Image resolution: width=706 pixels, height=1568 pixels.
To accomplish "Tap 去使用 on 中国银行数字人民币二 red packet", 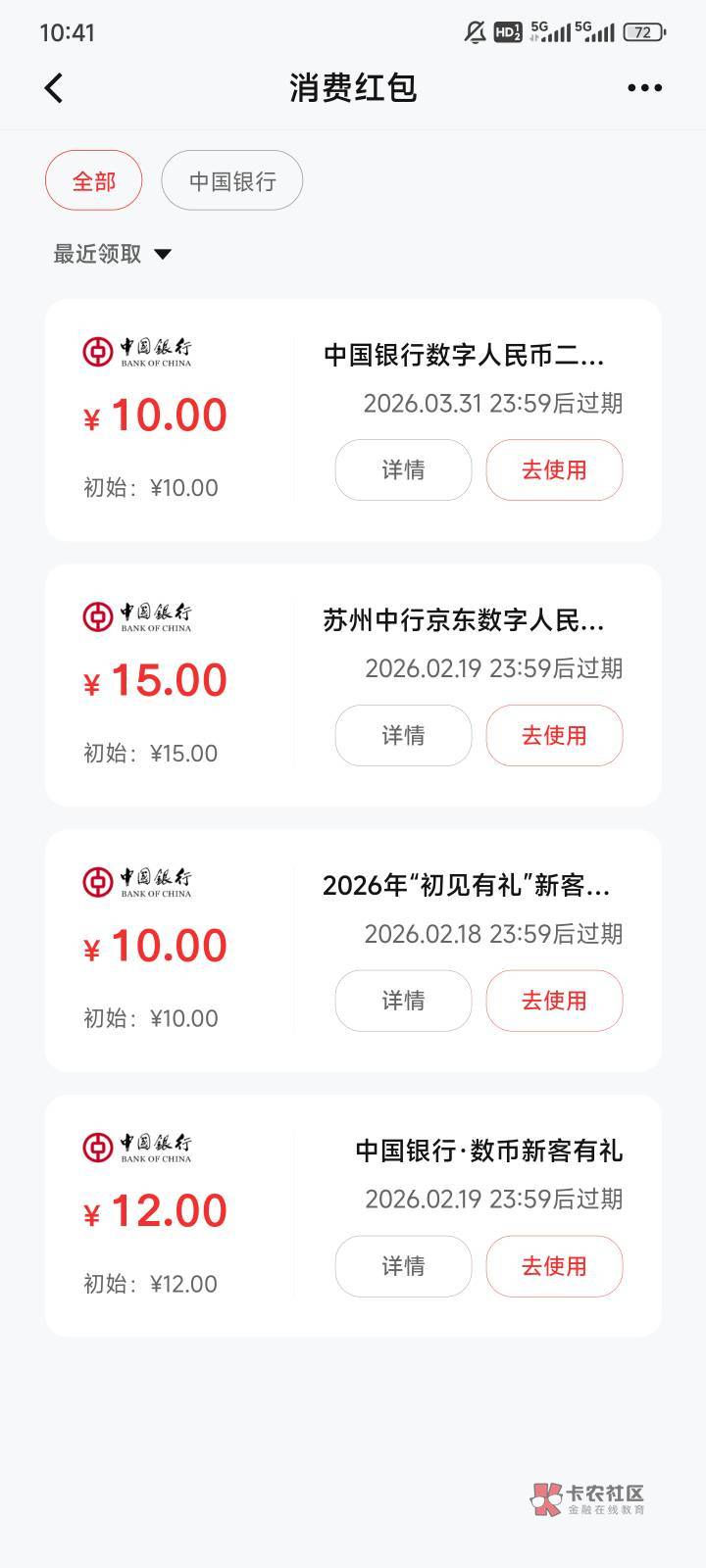I will (554, 470).
